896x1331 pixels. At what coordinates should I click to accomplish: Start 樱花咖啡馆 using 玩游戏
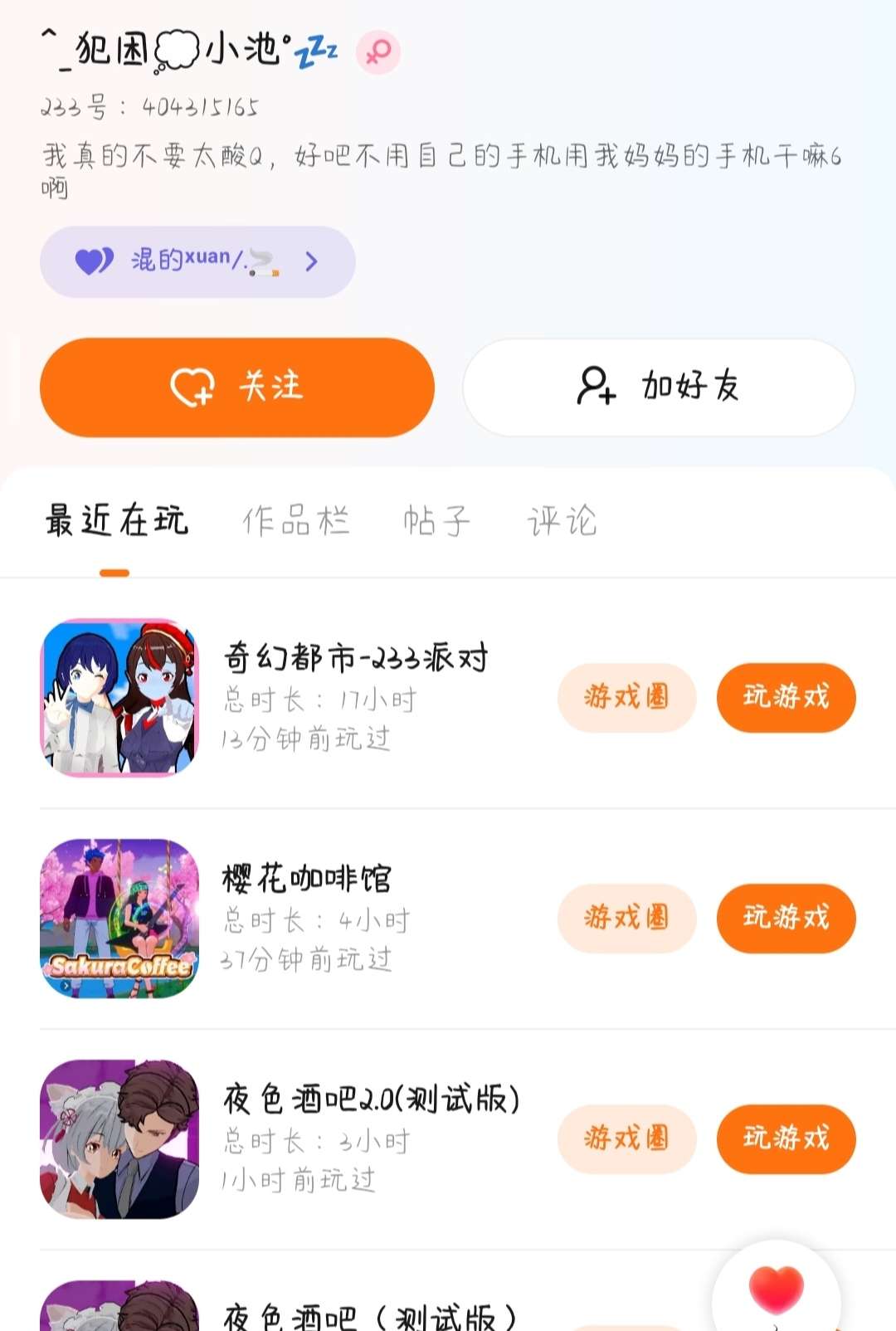[786, 918]
